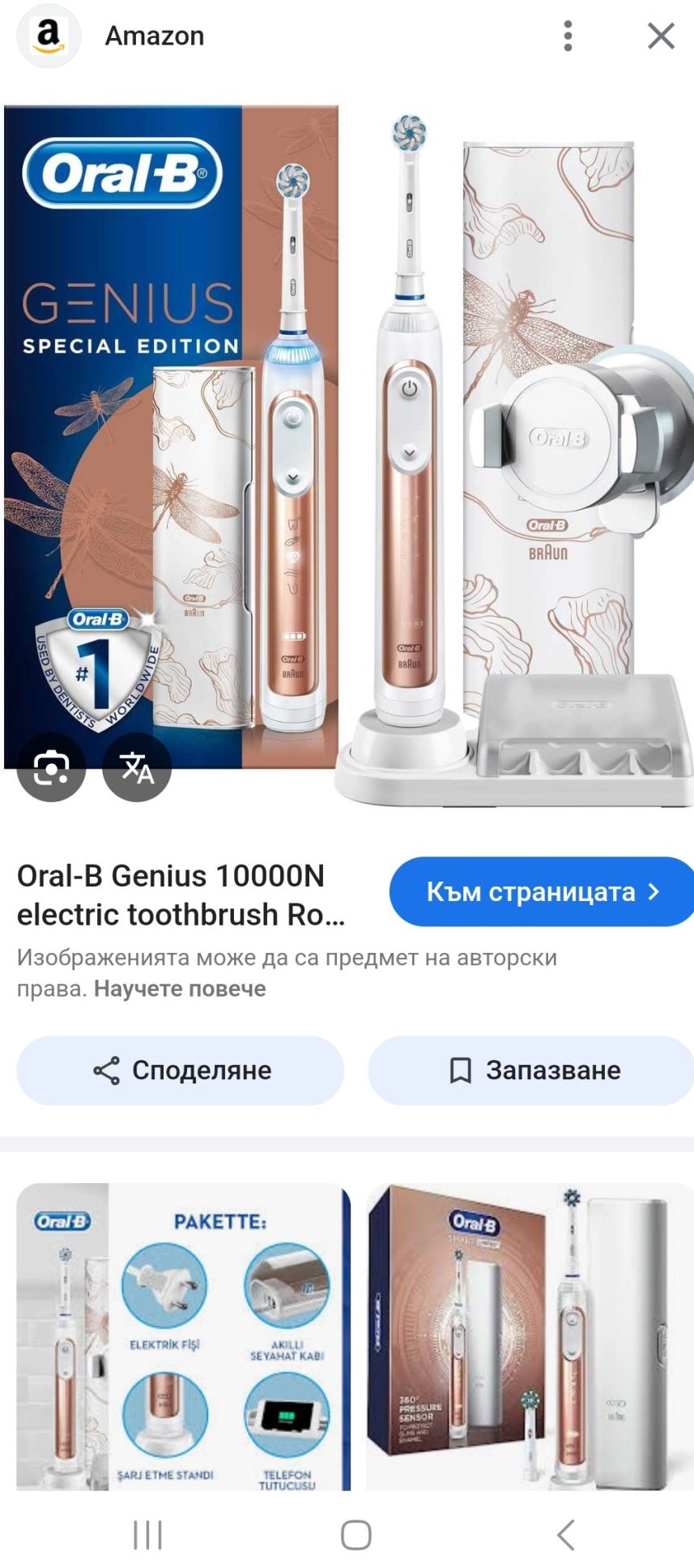Translate text in the image
694x1568 pixels.
click(137, 767)
